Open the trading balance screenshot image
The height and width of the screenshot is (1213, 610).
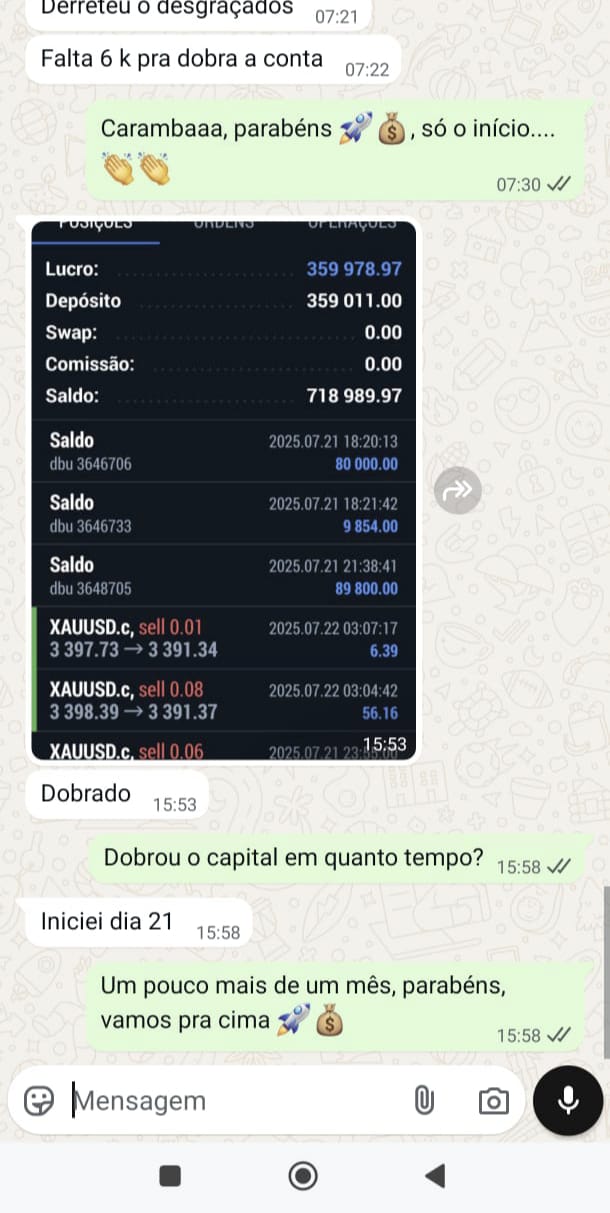(x=224, y=489)
